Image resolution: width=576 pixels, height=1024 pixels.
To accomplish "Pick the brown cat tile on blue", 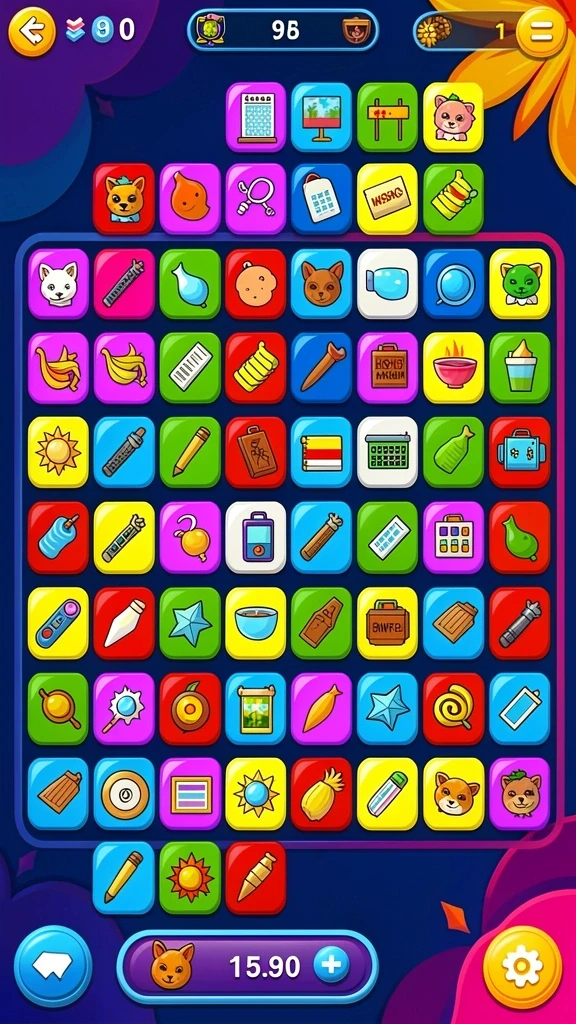I will (321, 284).
